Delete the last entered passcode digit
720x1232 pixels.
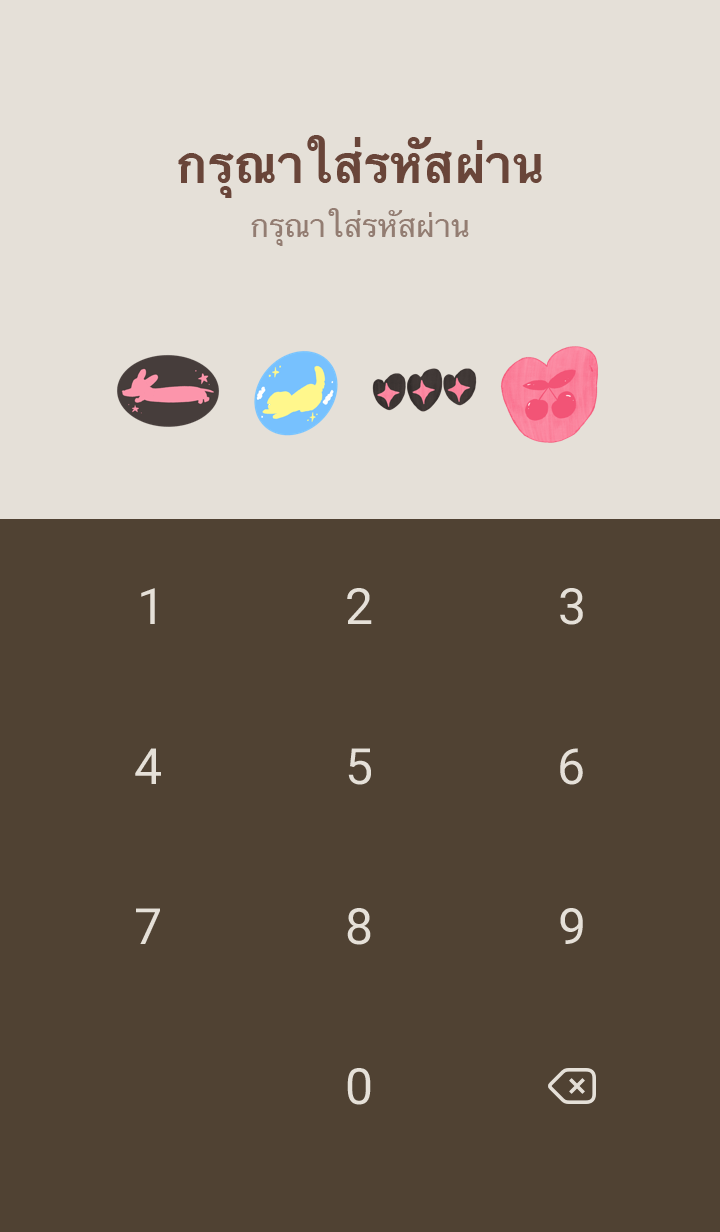pyautogui.click(x=572, y=1086)
